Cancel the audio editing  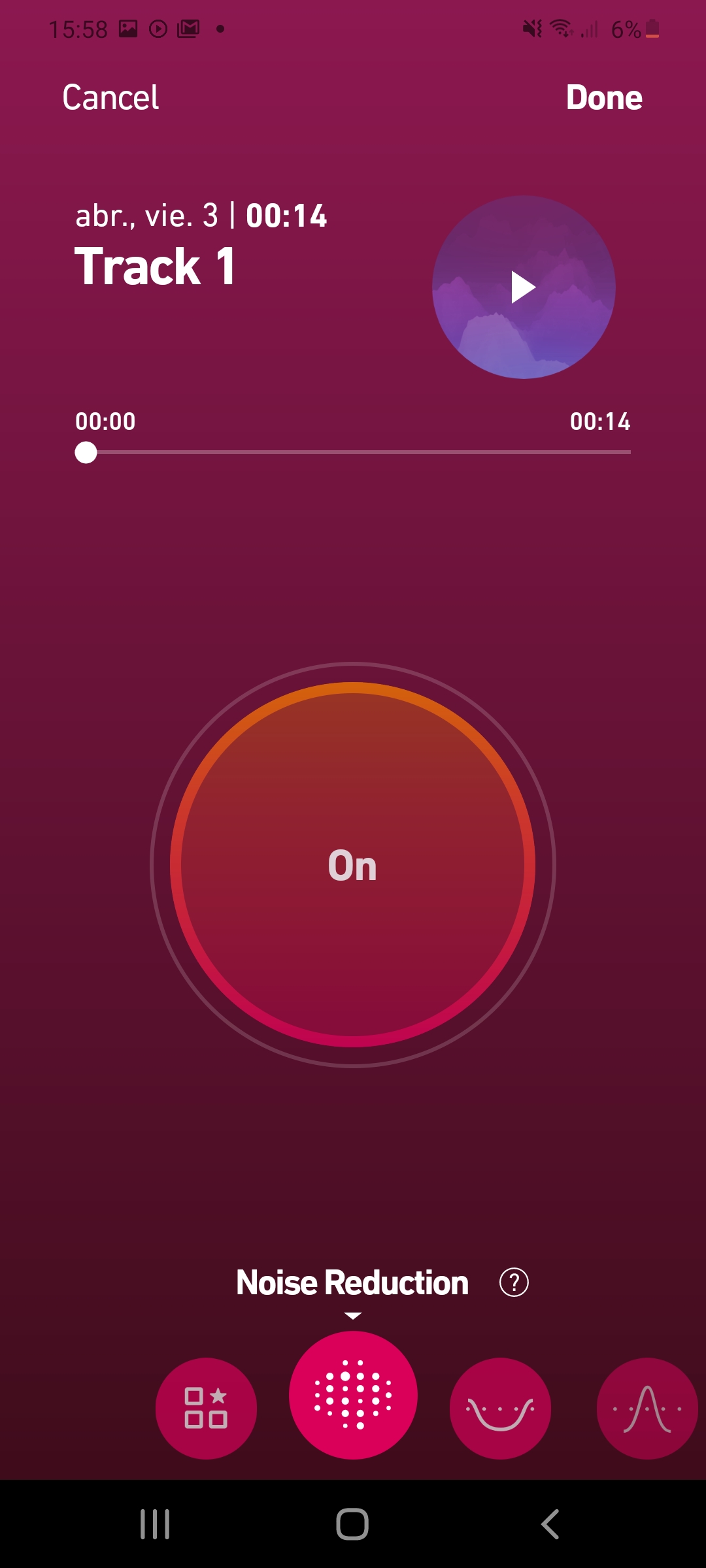point(110,98)
